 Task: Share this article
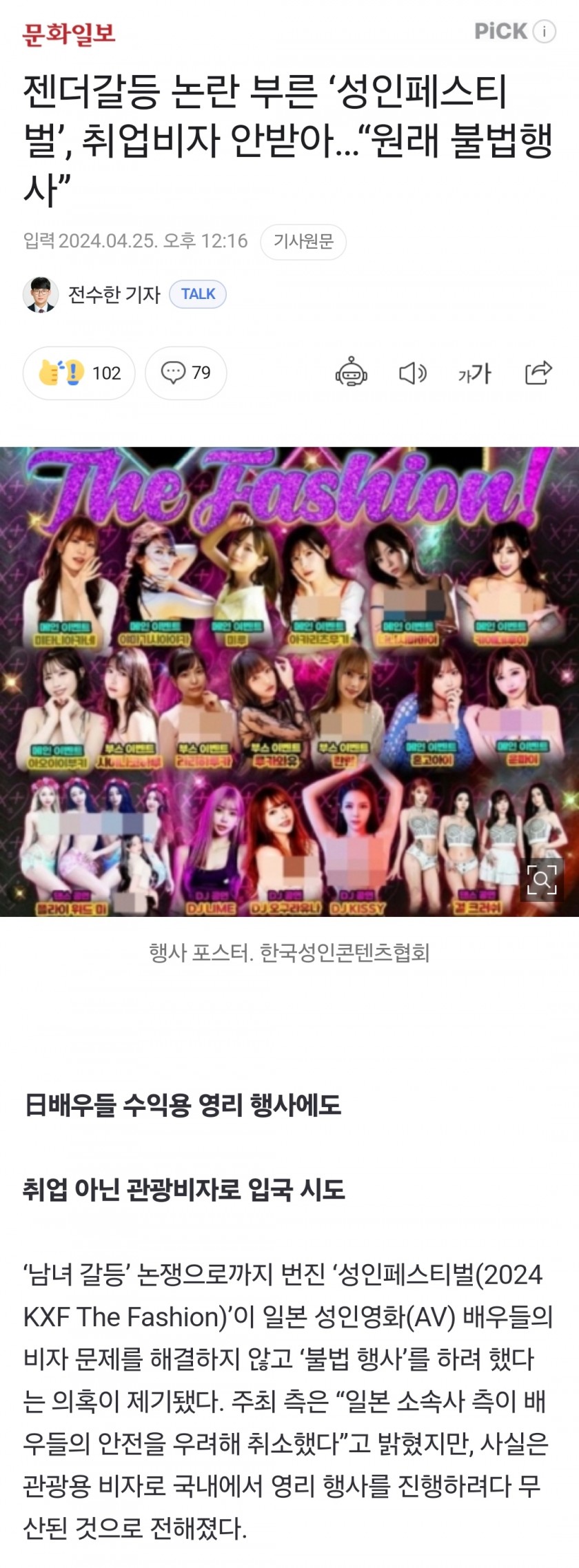click(x=538, y=373)
